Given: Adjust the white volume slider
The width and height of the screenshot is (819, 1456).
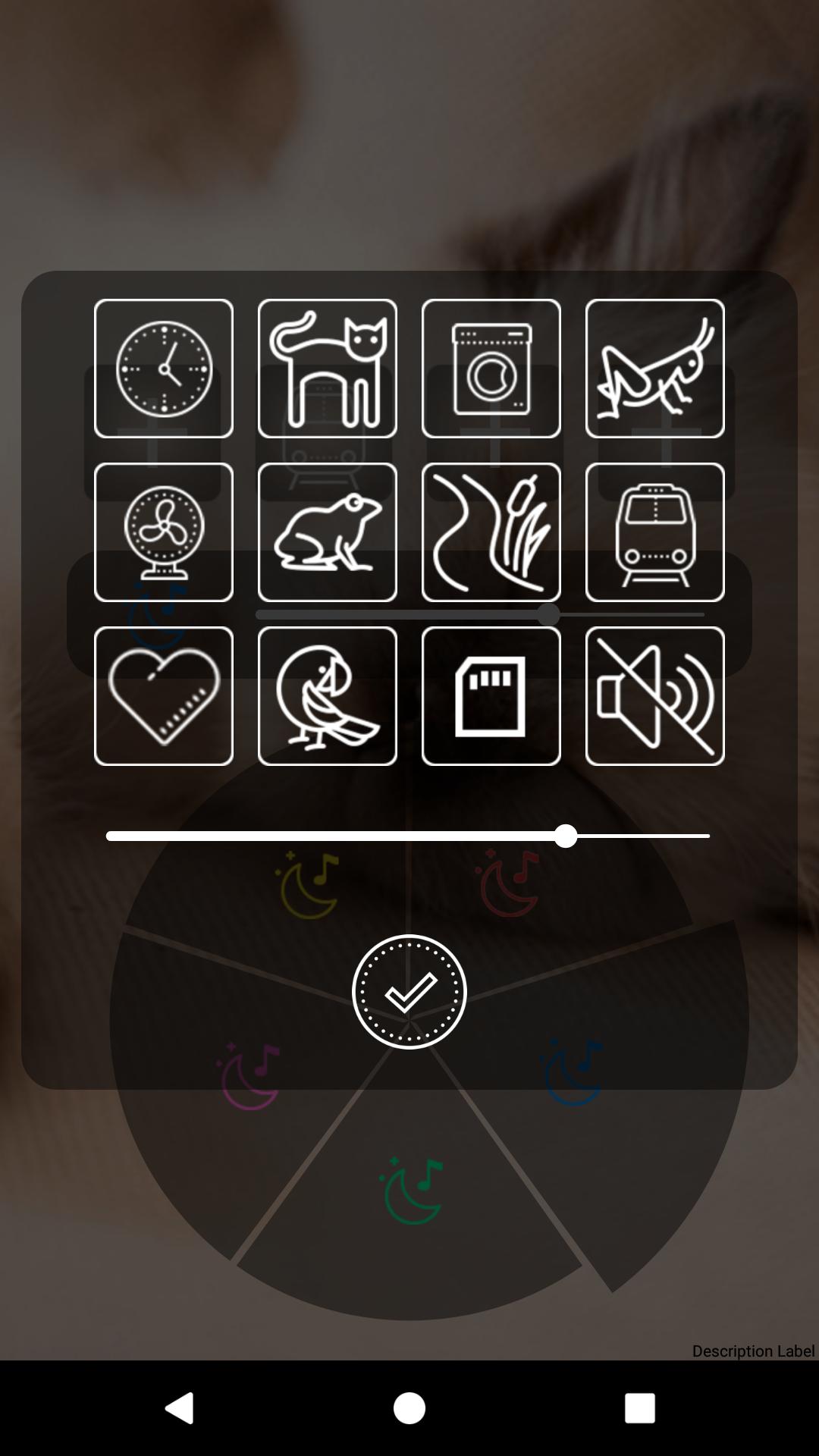Looking at the screenshot, I should [x=565, y=836].
